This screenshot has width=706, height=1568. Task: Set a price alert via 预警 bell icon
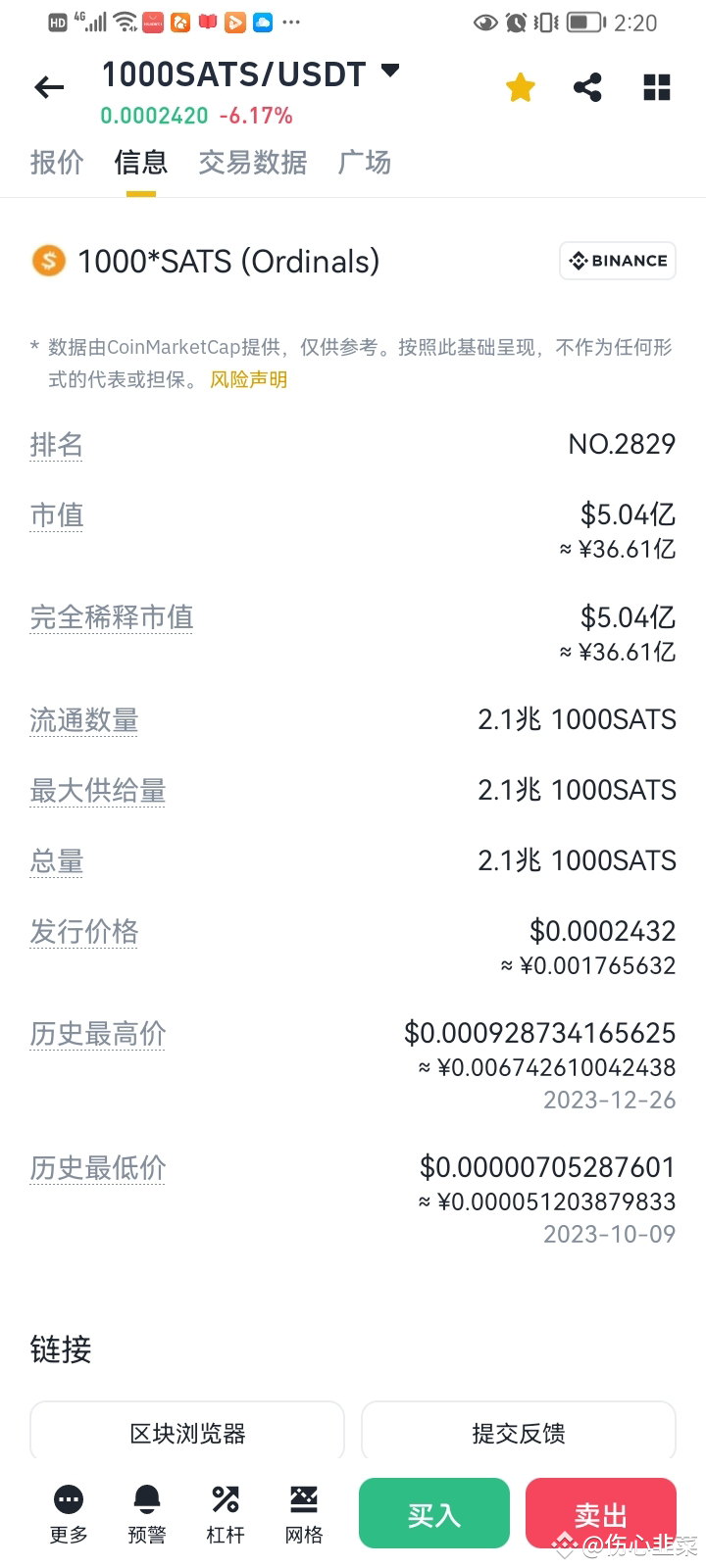click(146, 1512)
